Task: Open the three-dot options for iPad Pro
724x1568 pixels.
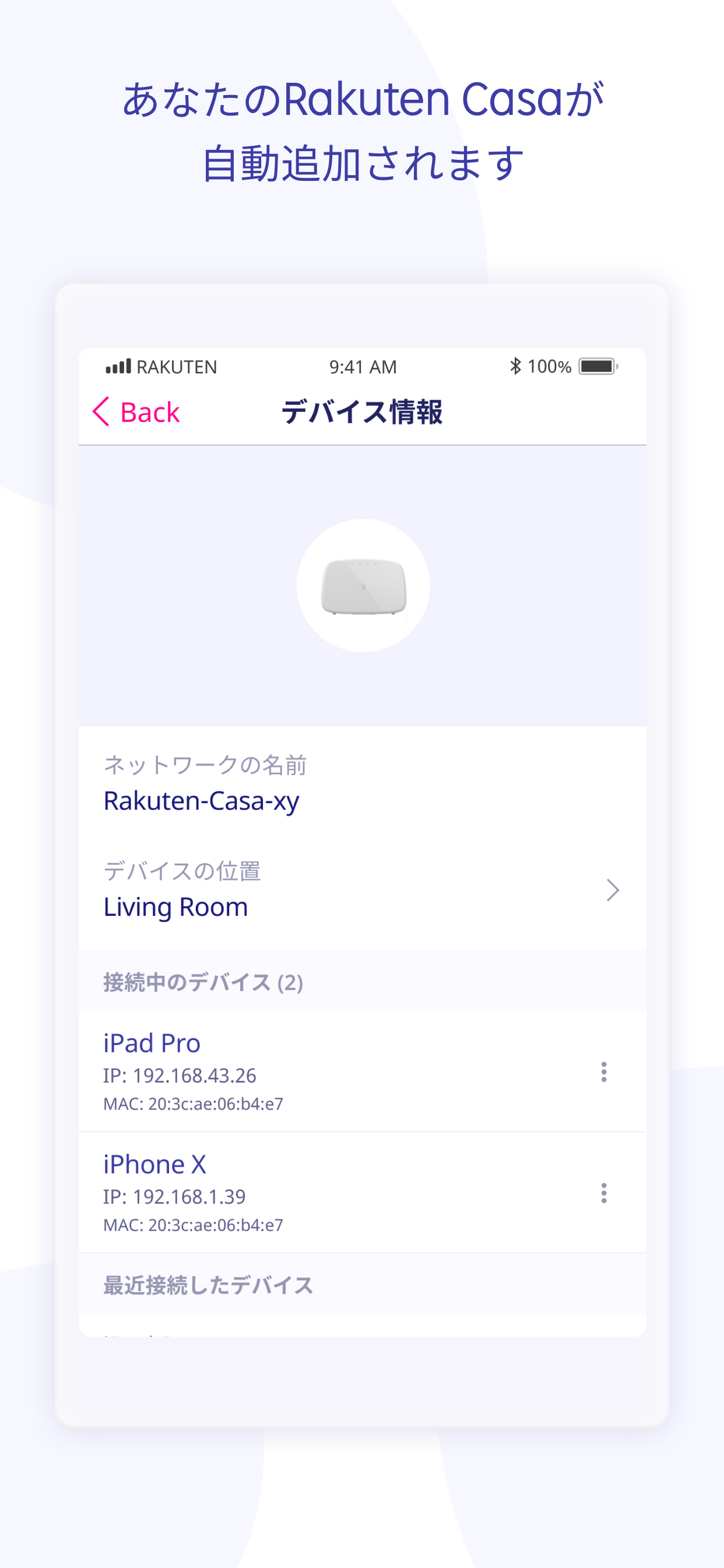Action: tap(603, 1073)
